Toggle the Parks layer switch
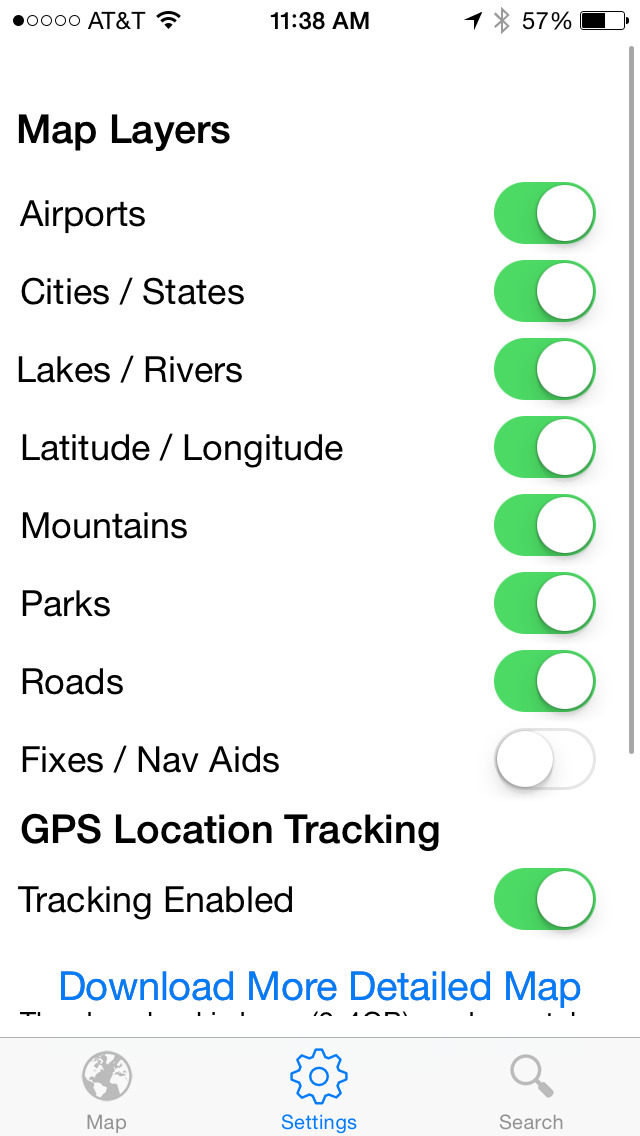This screenshot has width=640, height=1136. (544, 603)
